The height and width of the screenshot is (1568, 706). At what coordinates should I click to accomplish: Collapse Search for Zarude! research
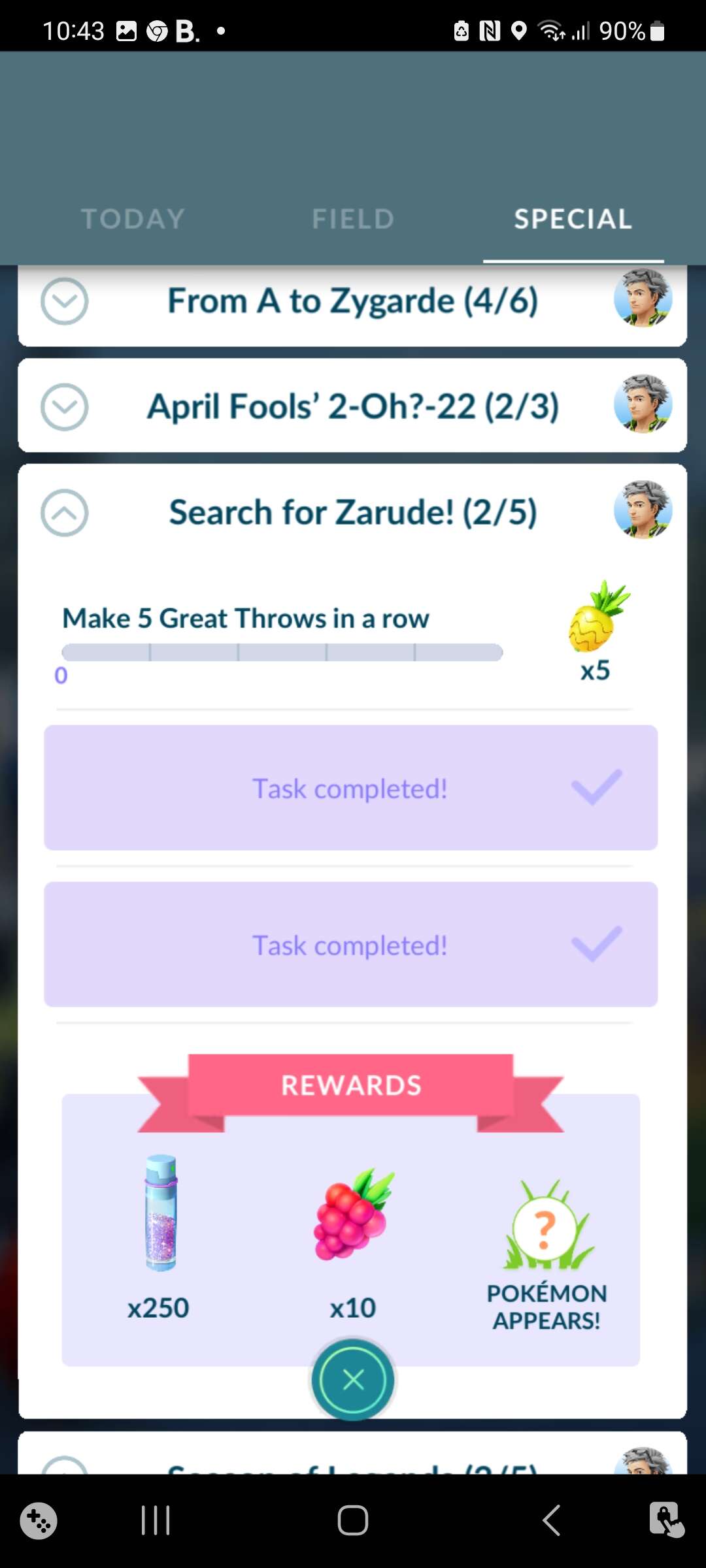pos(65,513)
